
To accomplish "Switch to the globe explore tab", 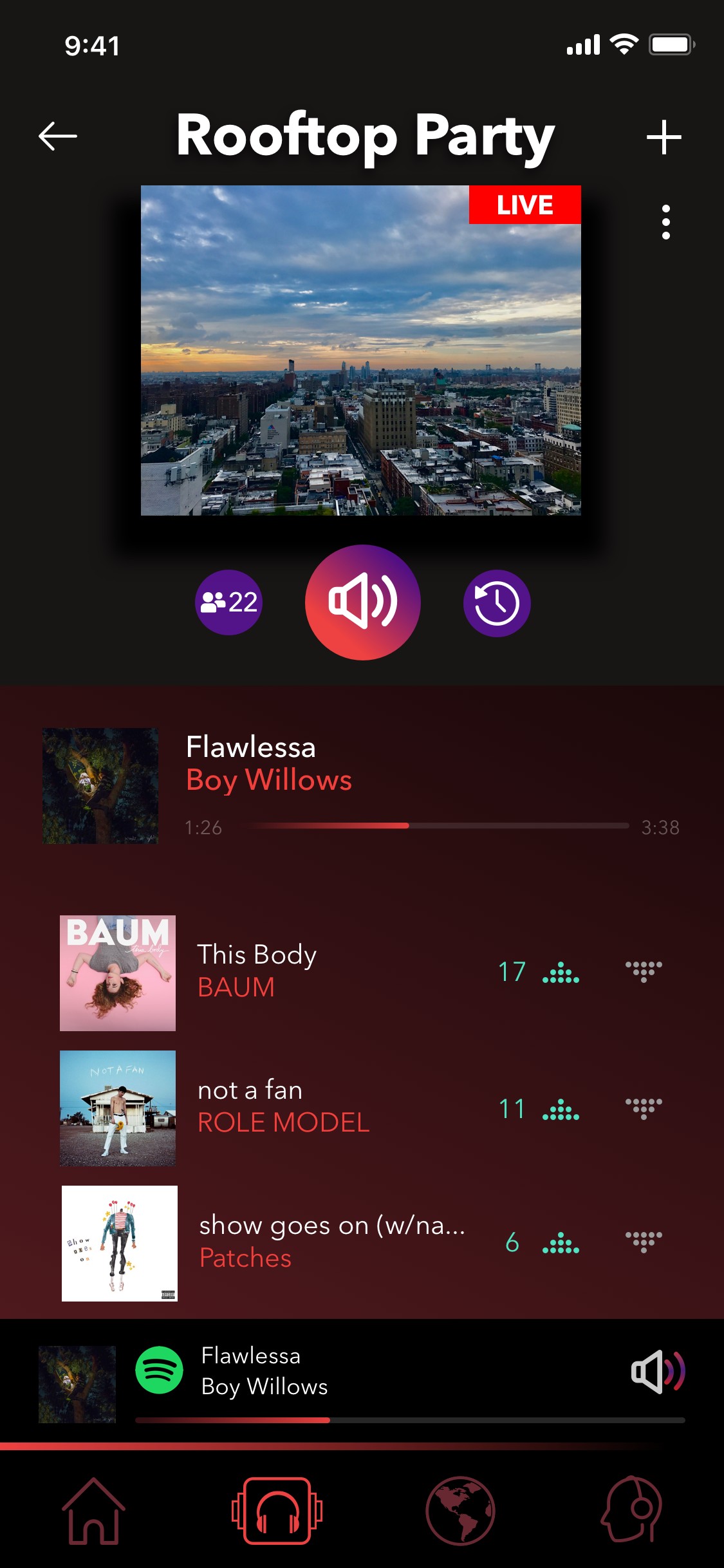I will tap(460, 1510).
